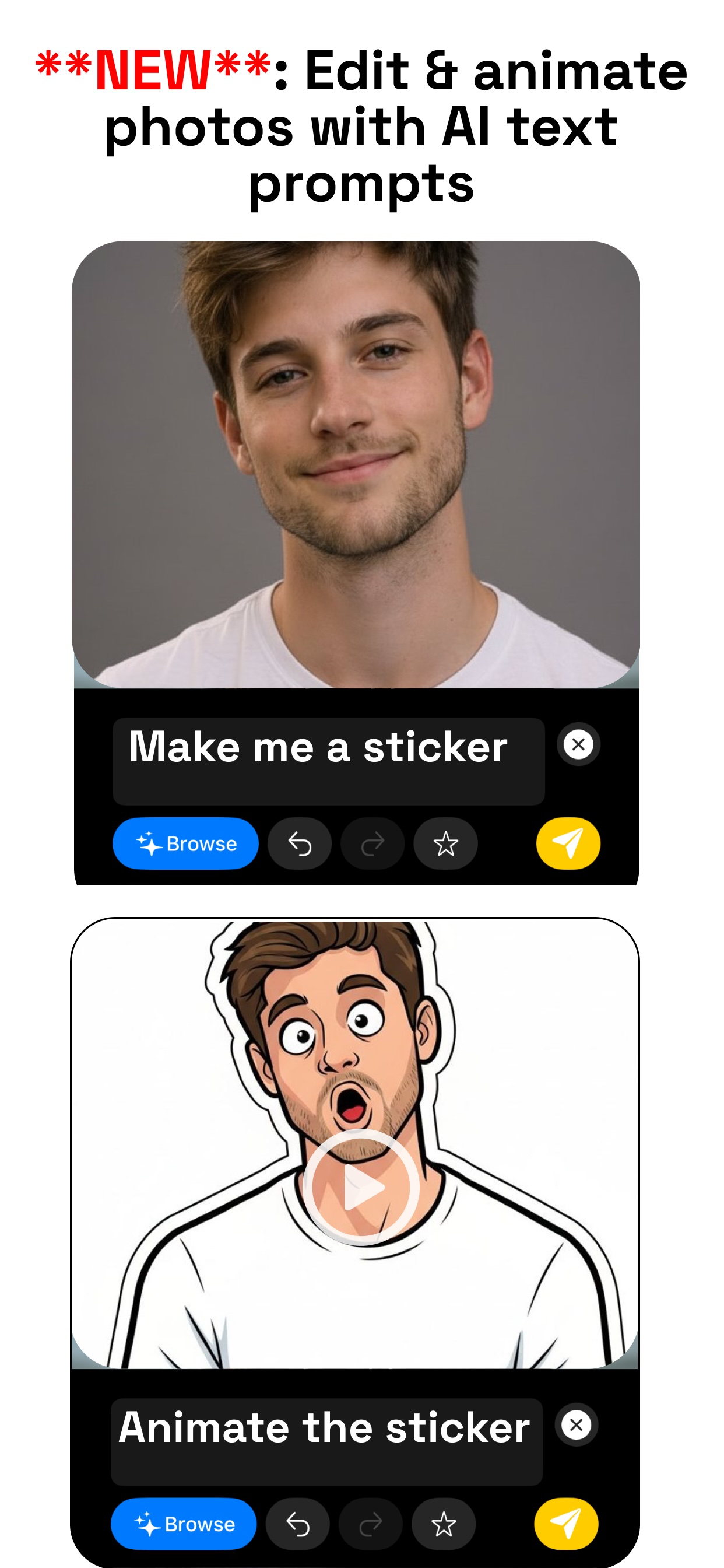
Task: Tap the yellow send circle in the top panel
Action: 568,843
